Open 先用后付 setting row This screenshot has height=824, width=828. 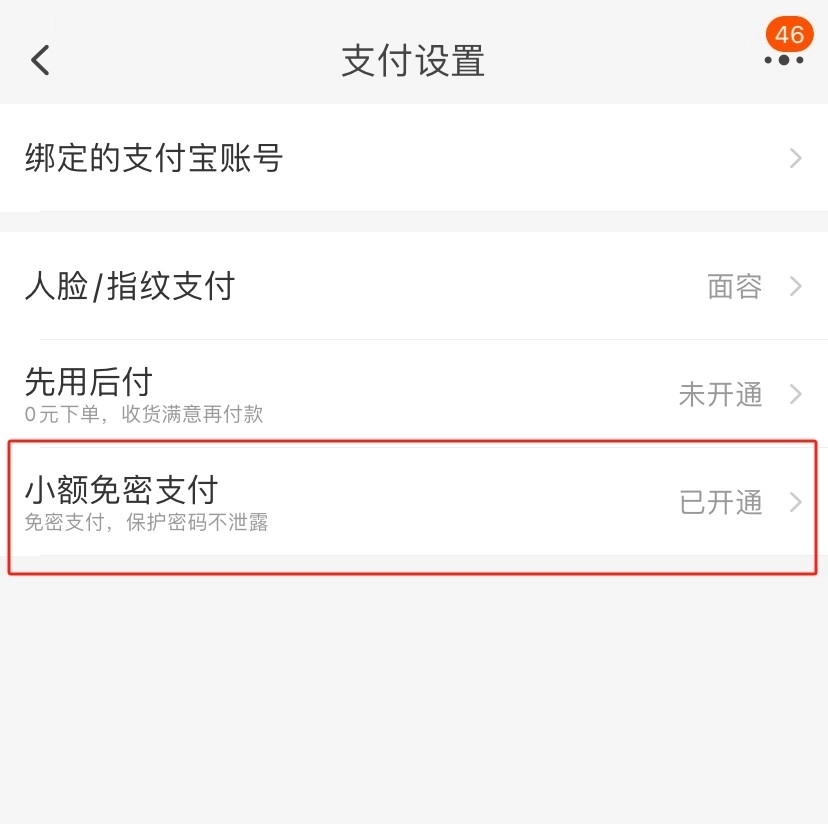click(414, 393)
